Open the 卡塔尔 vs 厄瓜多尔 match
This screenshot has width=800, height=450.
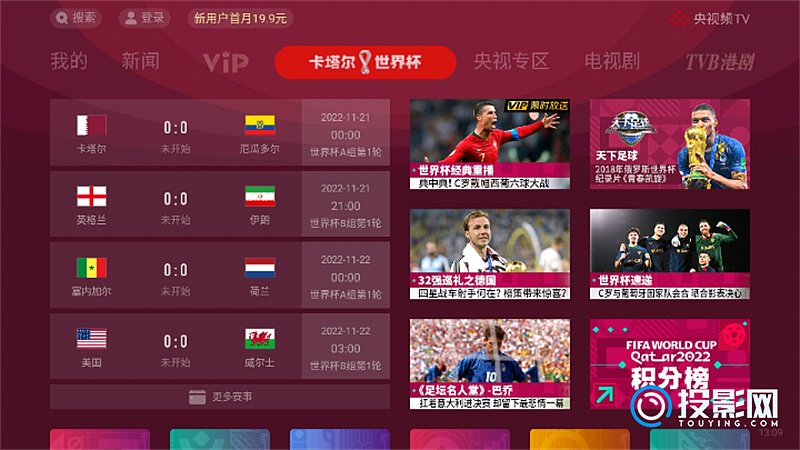tap(220, 135)
